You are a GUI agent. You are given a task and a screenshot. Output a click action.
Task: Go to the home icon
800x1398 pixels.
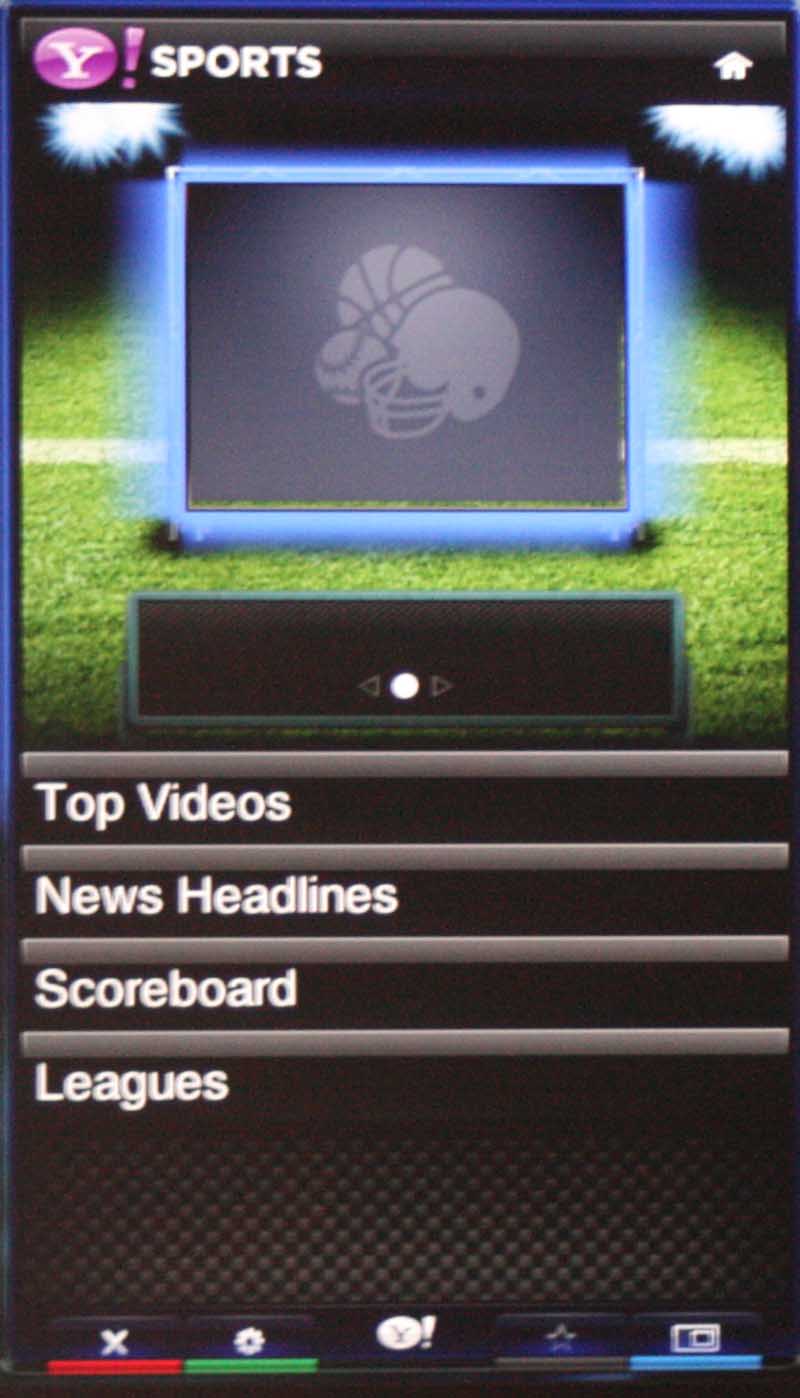[733, 67]
